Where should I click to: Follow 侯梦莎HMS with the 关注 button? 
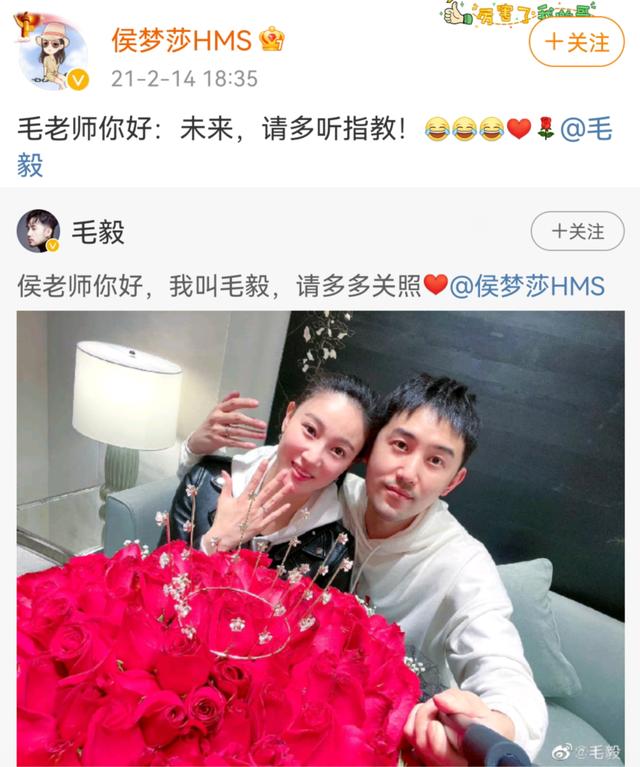click(x=576, y=42)
